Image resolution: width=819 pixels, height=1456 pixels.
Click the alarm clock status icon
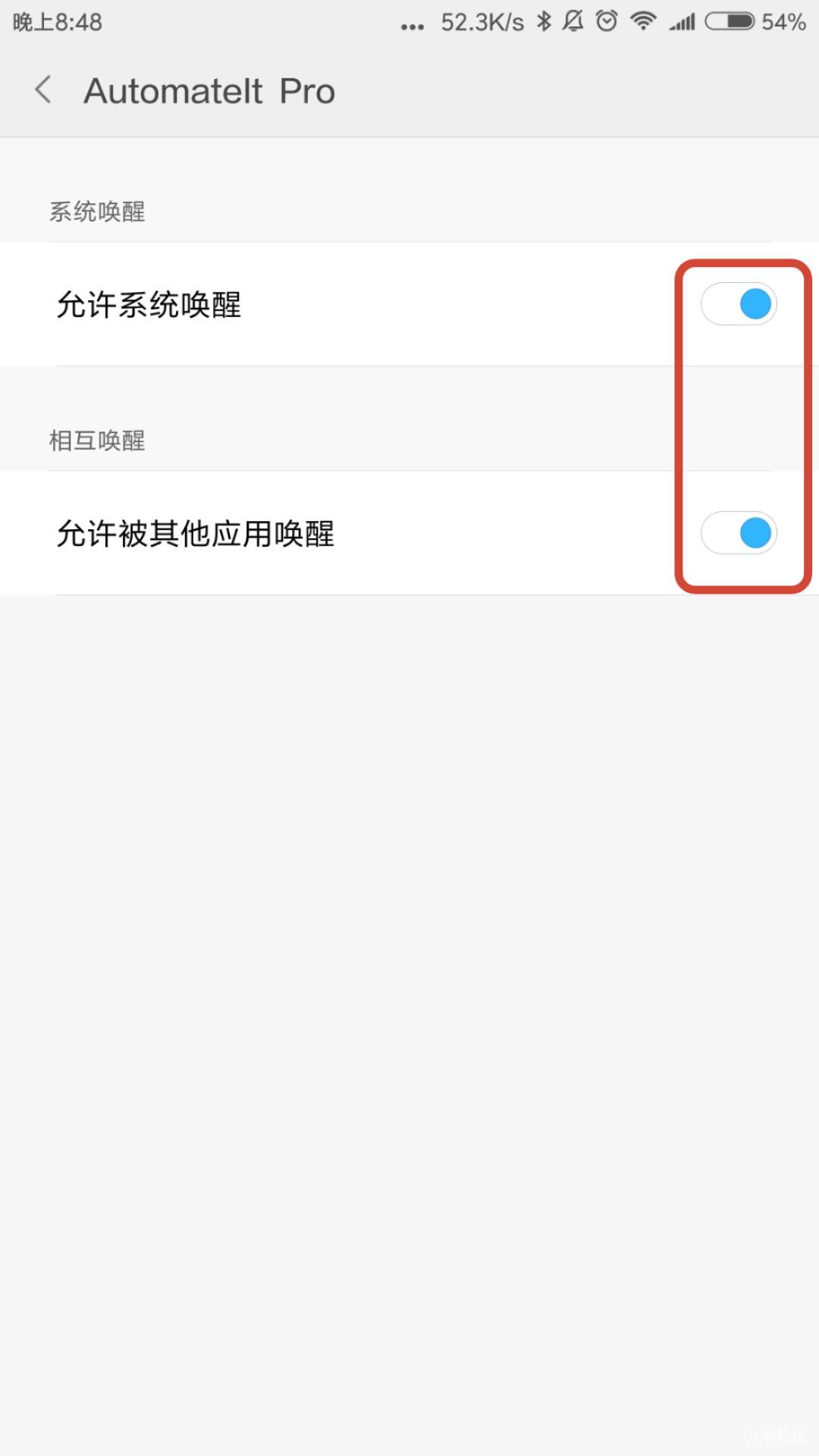pyautogui.click(x=607, y=22)
